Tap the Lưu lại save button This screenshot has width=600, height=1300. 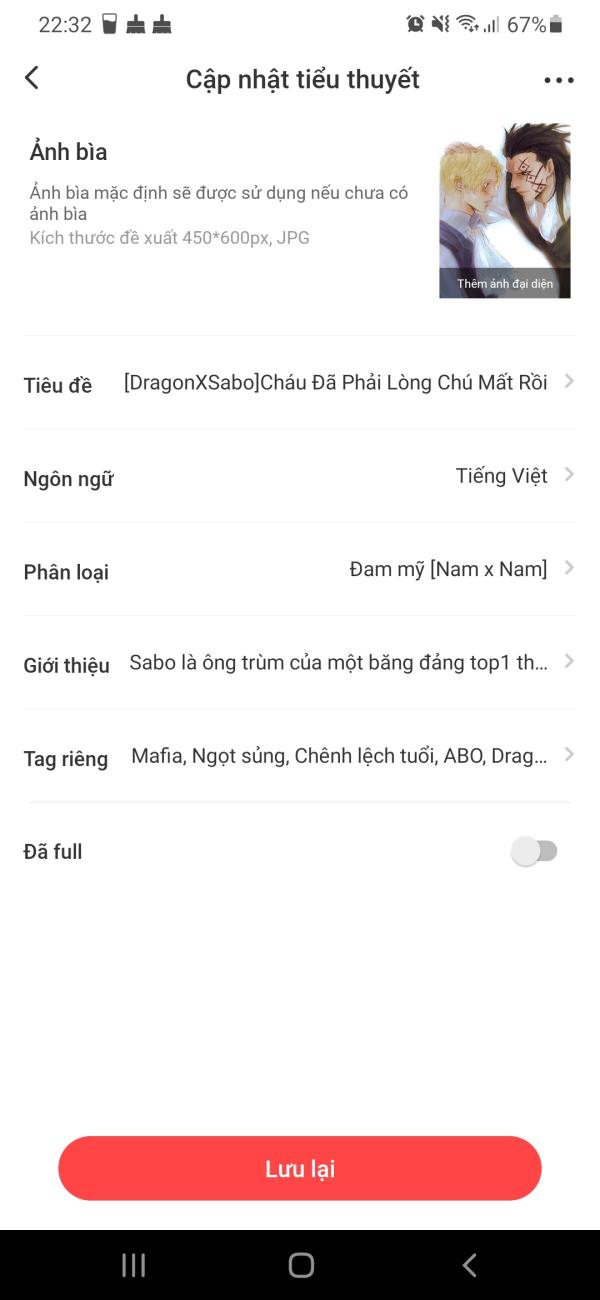tap(300, 1168)
